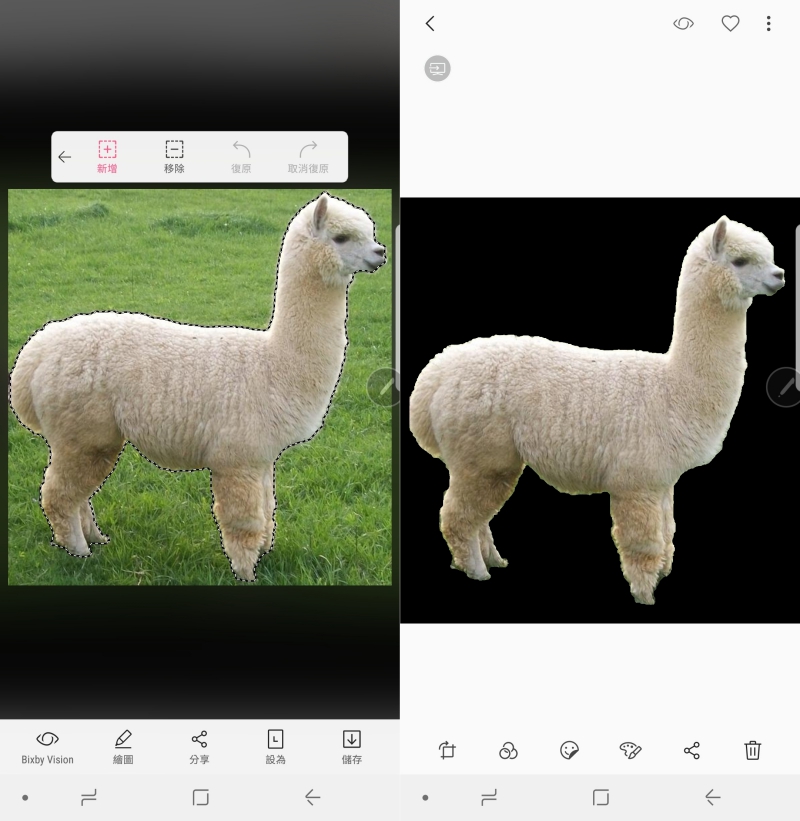Viewport: 800px width, 821px height.
Task: Tap the 復原 undo button
Action: click(x=241, y=156)
